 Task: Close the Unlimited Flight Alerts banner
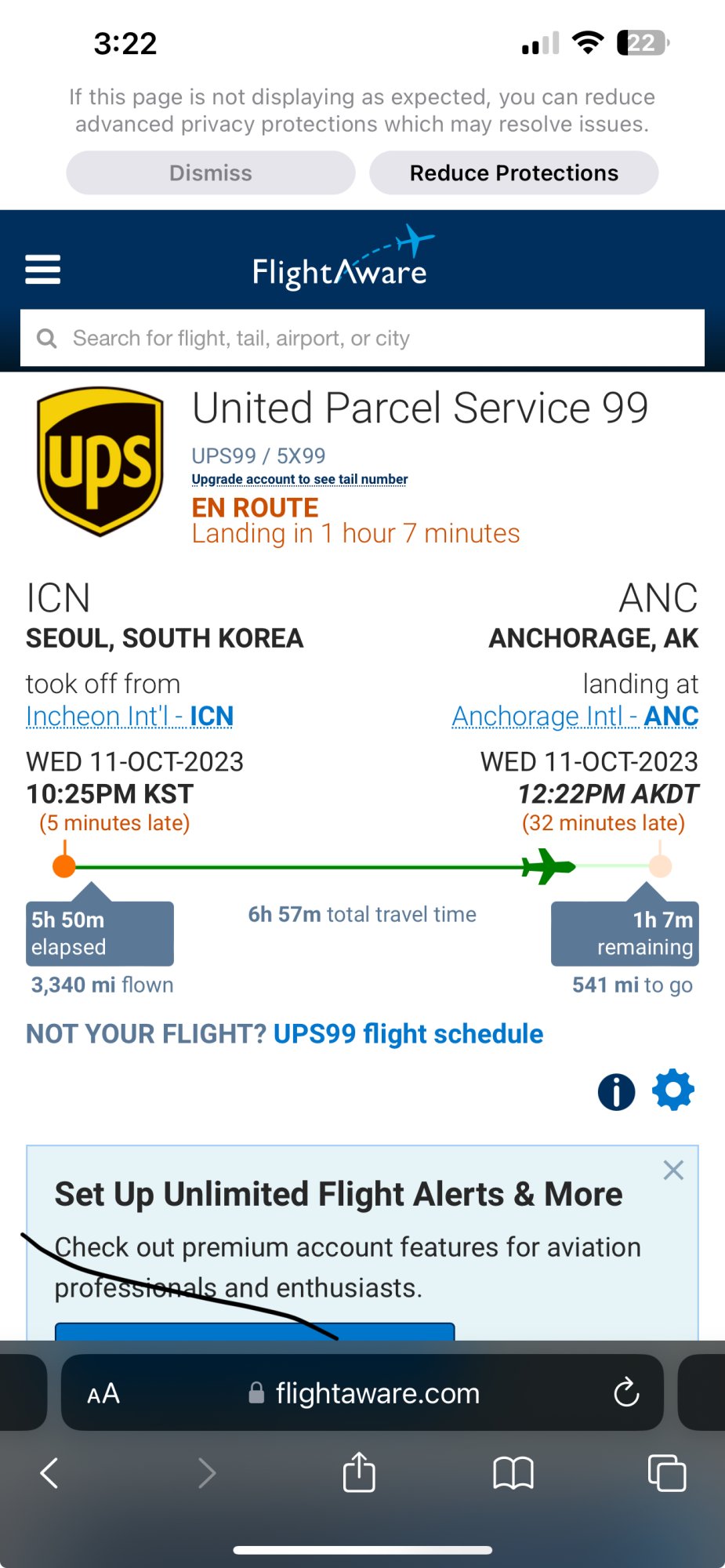coord(673,1170)
